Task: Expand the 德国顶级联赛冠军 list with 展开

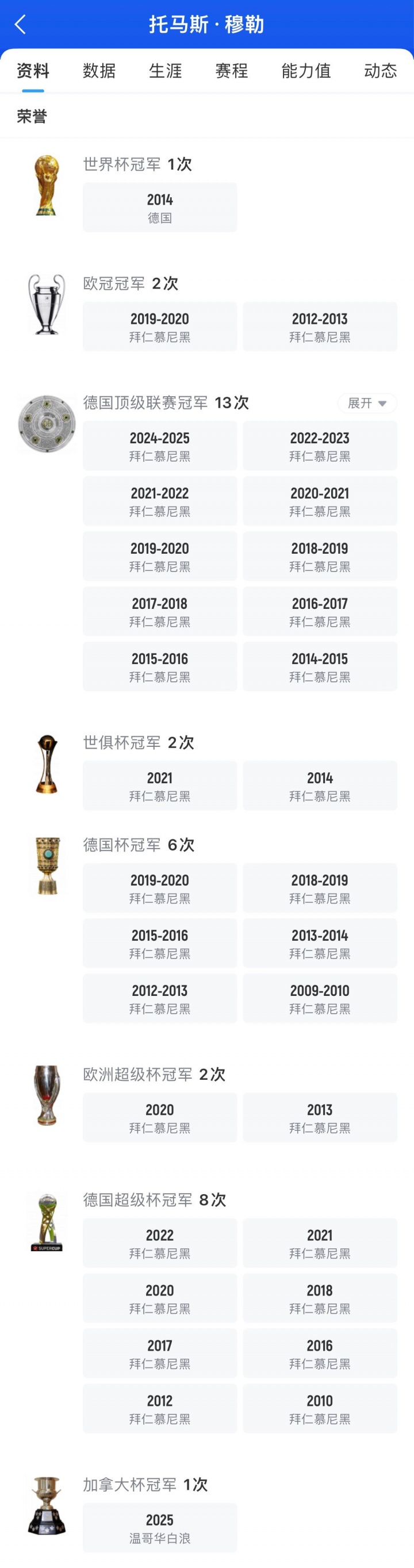Action: (367, 403)
